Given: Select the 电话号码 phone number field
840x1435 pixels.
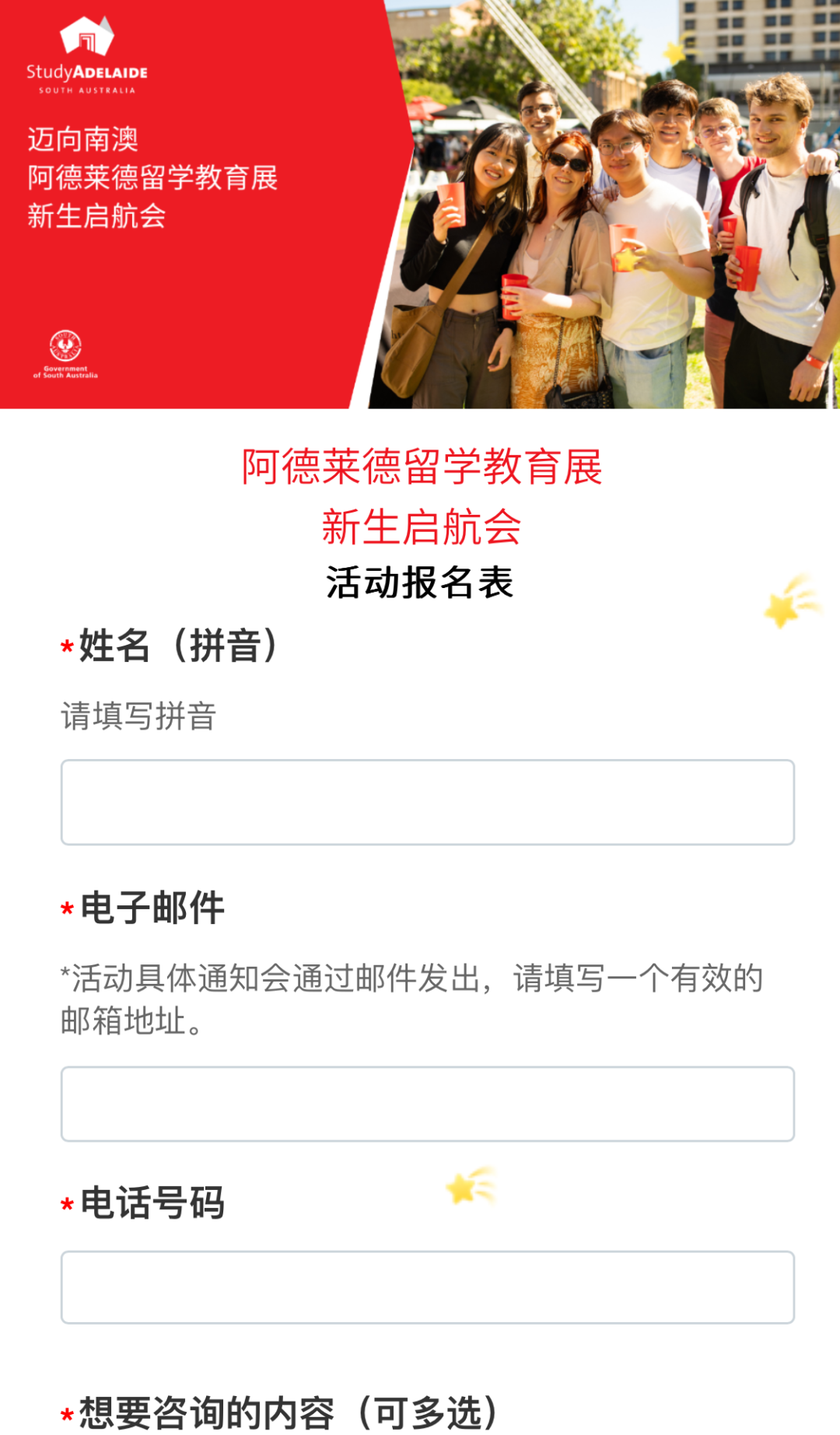Looking at the screenshot, I should (427, 1287).
